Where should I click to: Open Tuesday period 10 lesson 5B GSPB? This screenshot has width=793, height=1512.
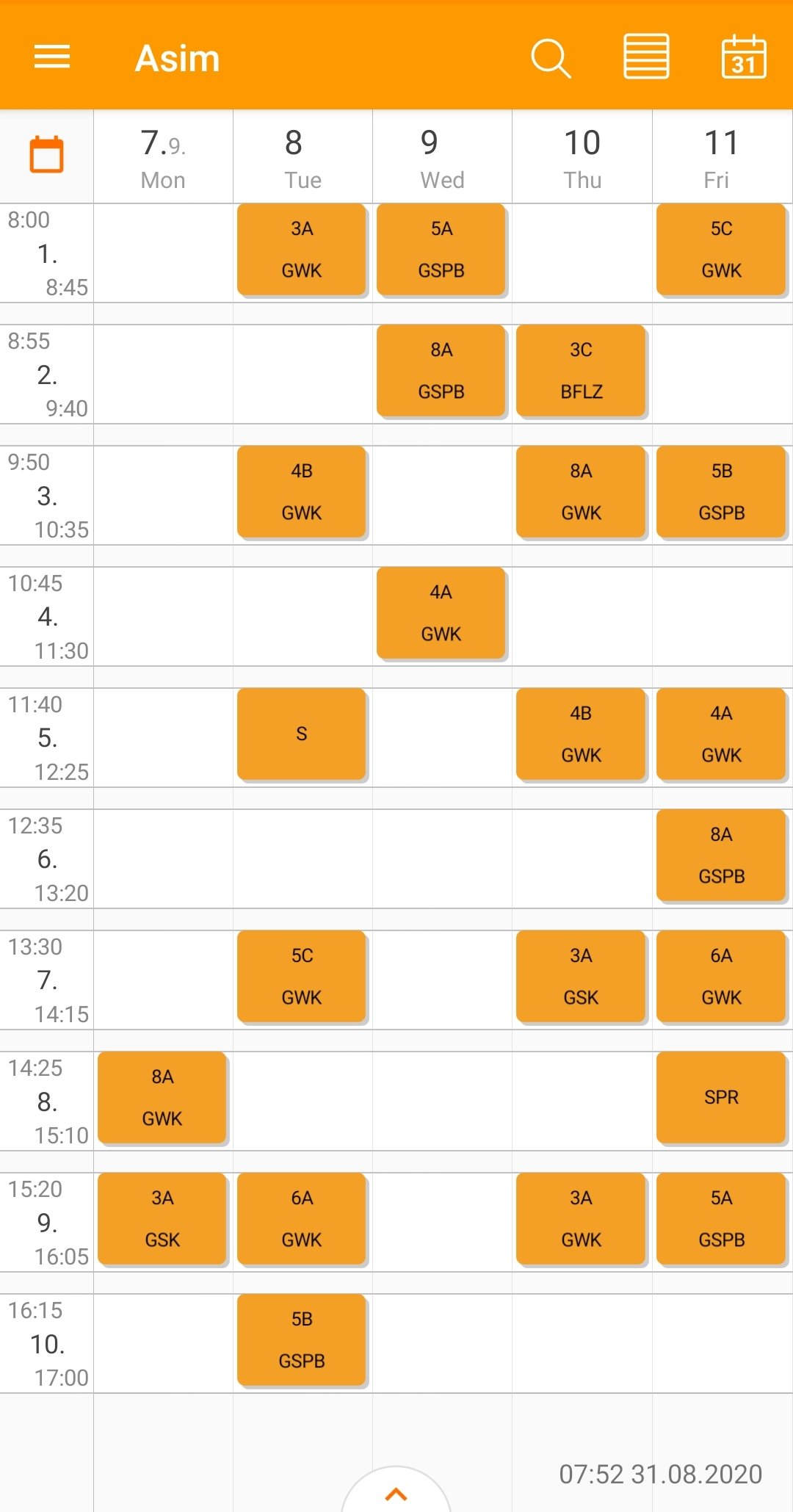(x=302, y=1340)
